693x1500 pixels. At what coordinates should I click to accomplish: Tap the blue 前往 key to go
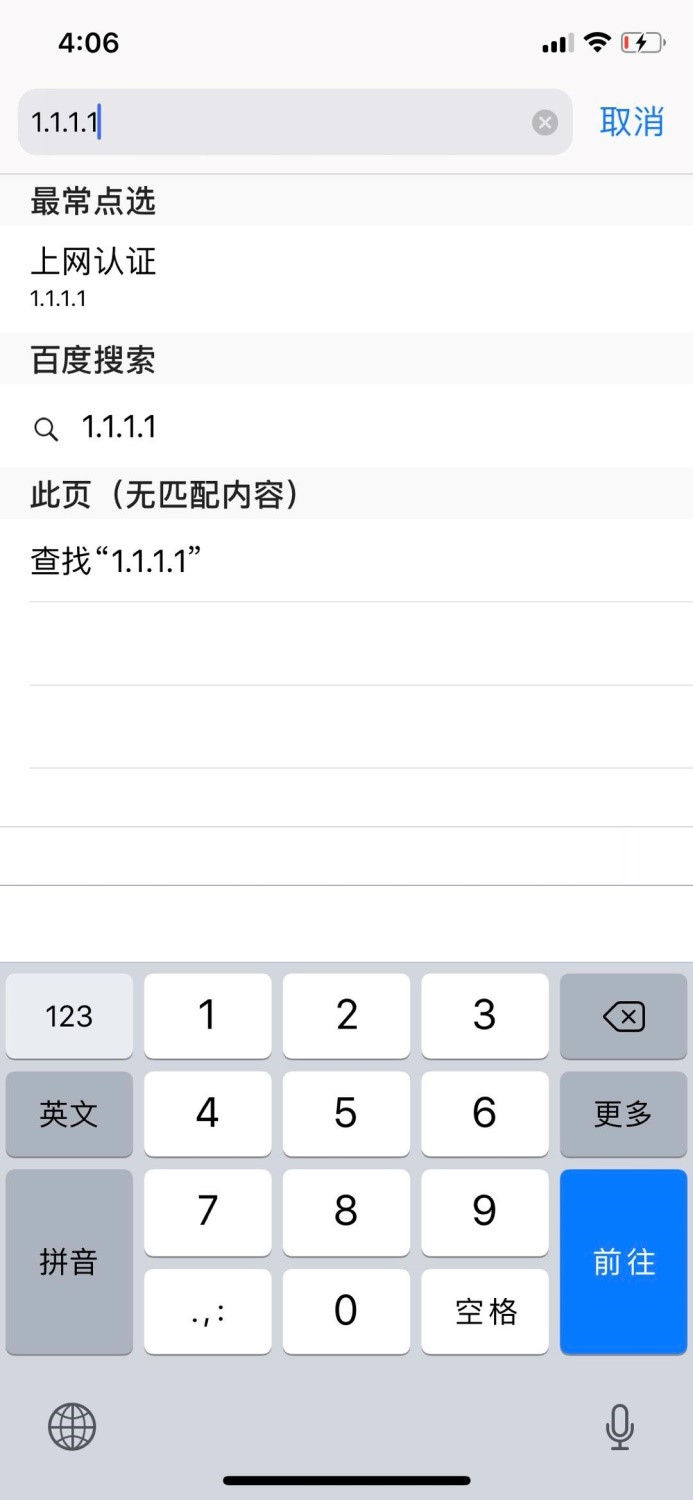pyautogui.click(x=624, y=1262)
